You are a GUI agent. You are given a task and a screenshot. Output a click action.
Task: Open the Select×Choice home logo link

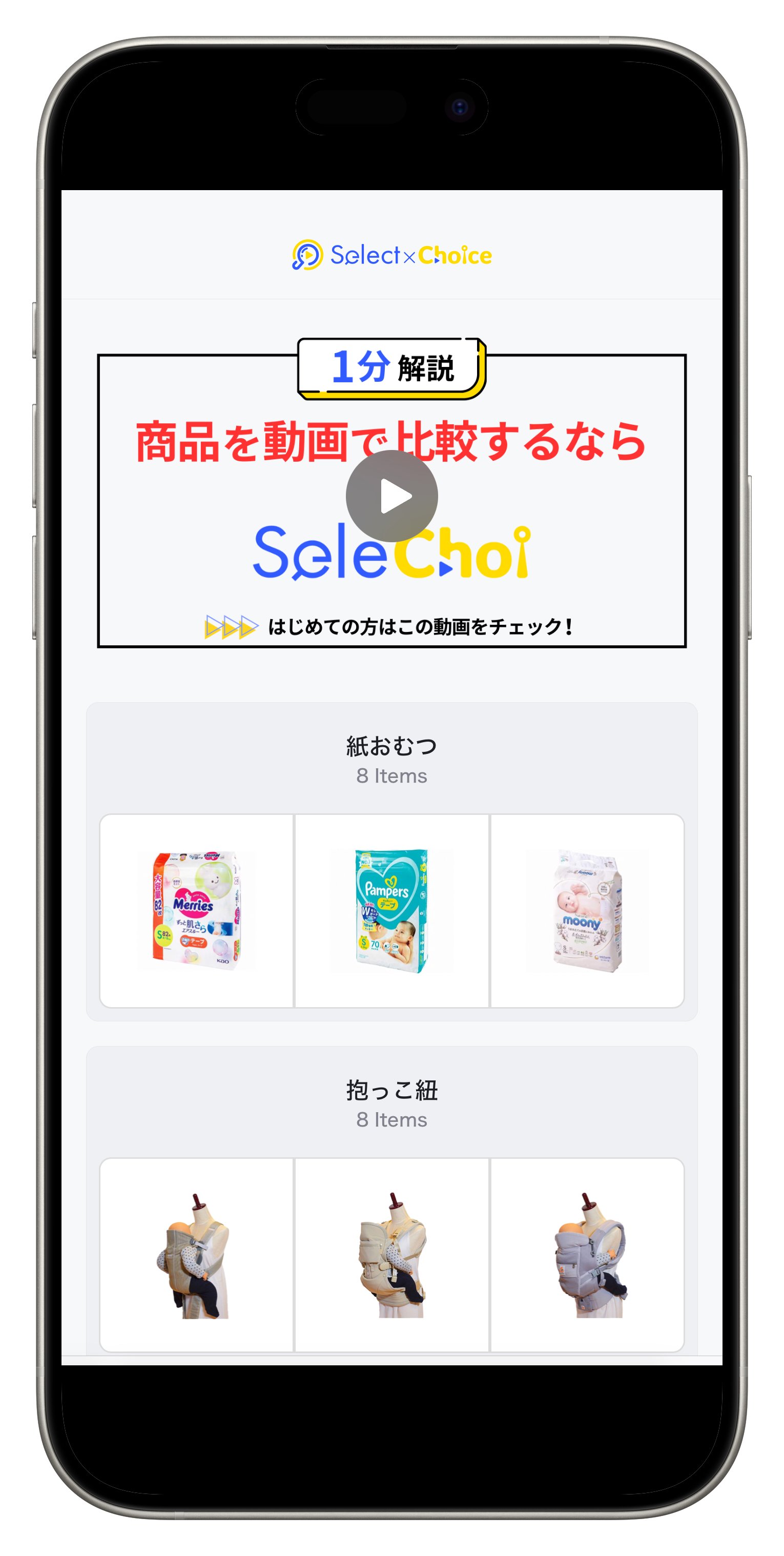tap(391, 255)
